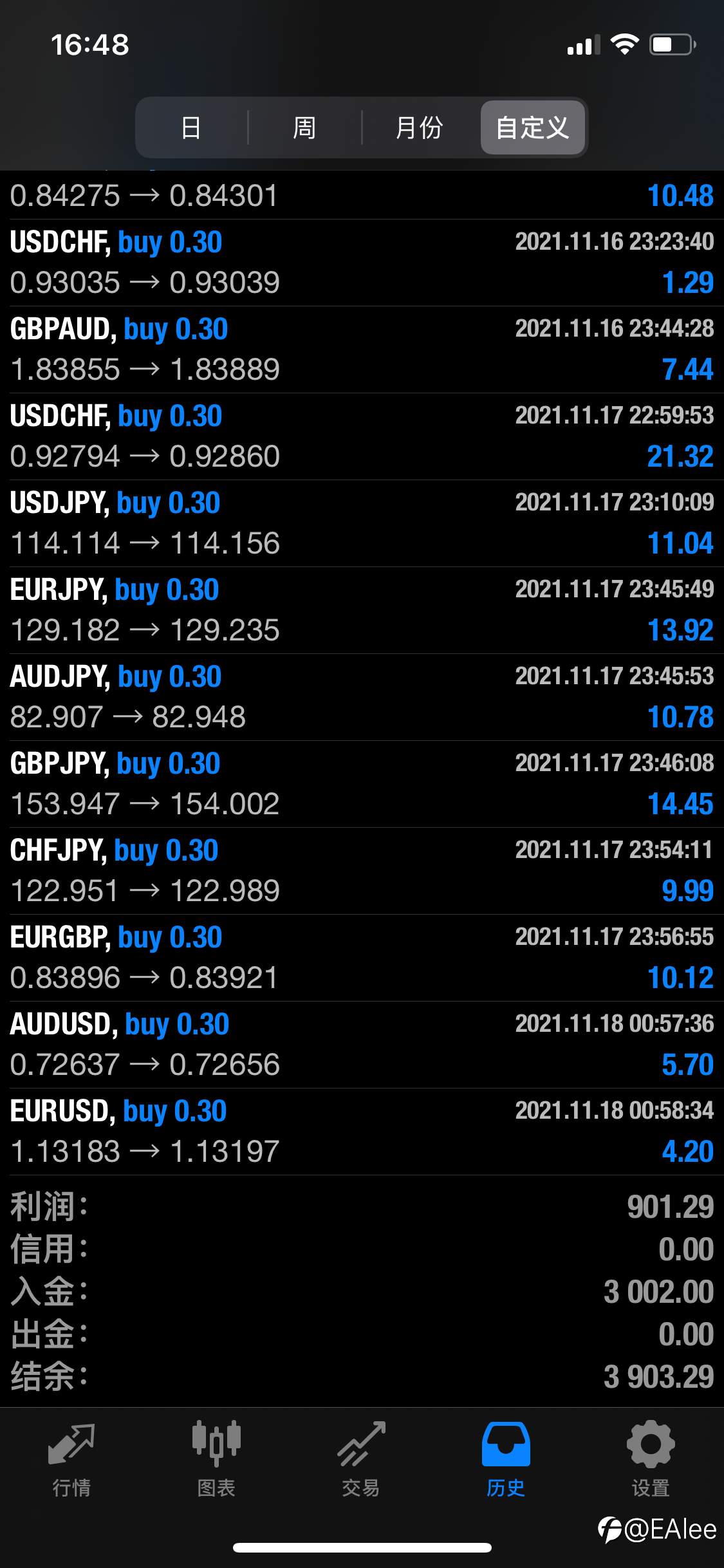Open the EURUSD buy 0.30 trade details
The height and width of the screenshot is (1568, 724).
click(x=362, y=1132)
